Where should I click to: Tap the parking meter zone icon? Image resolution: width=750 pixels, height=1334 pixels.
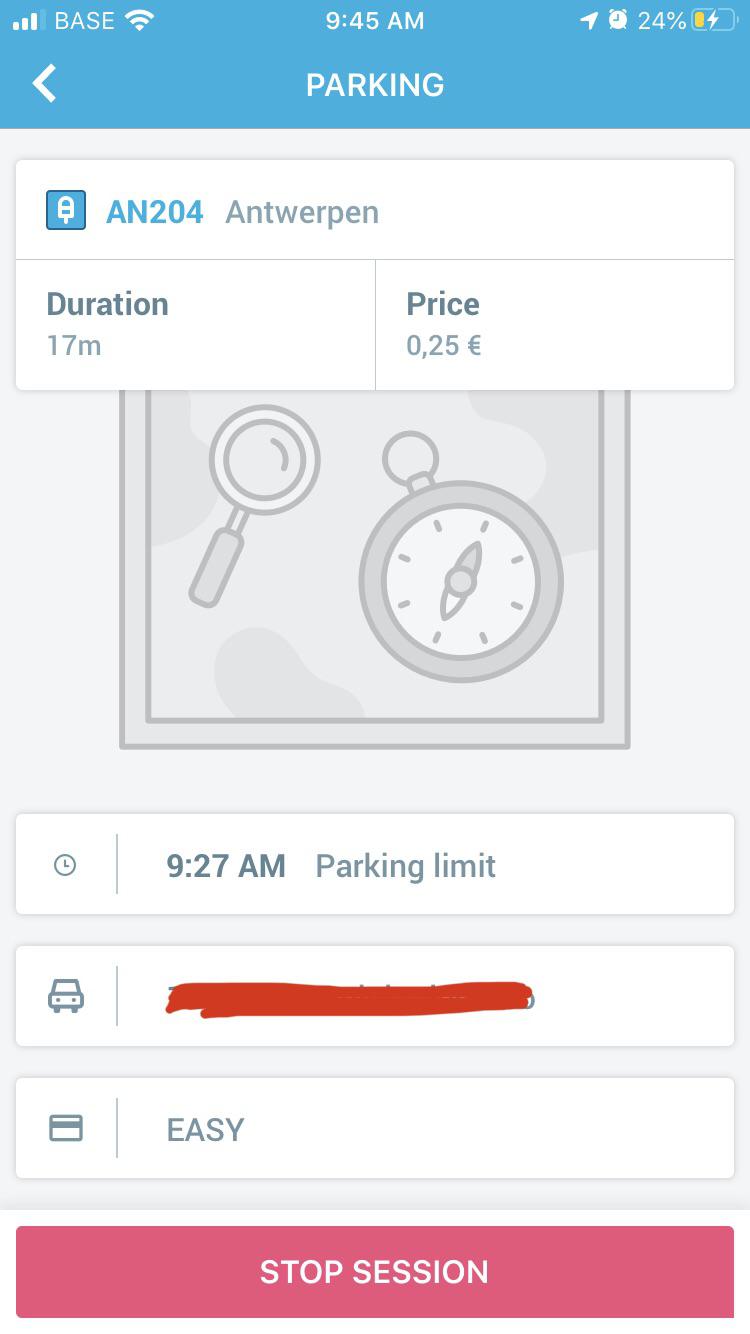point(65,211)
